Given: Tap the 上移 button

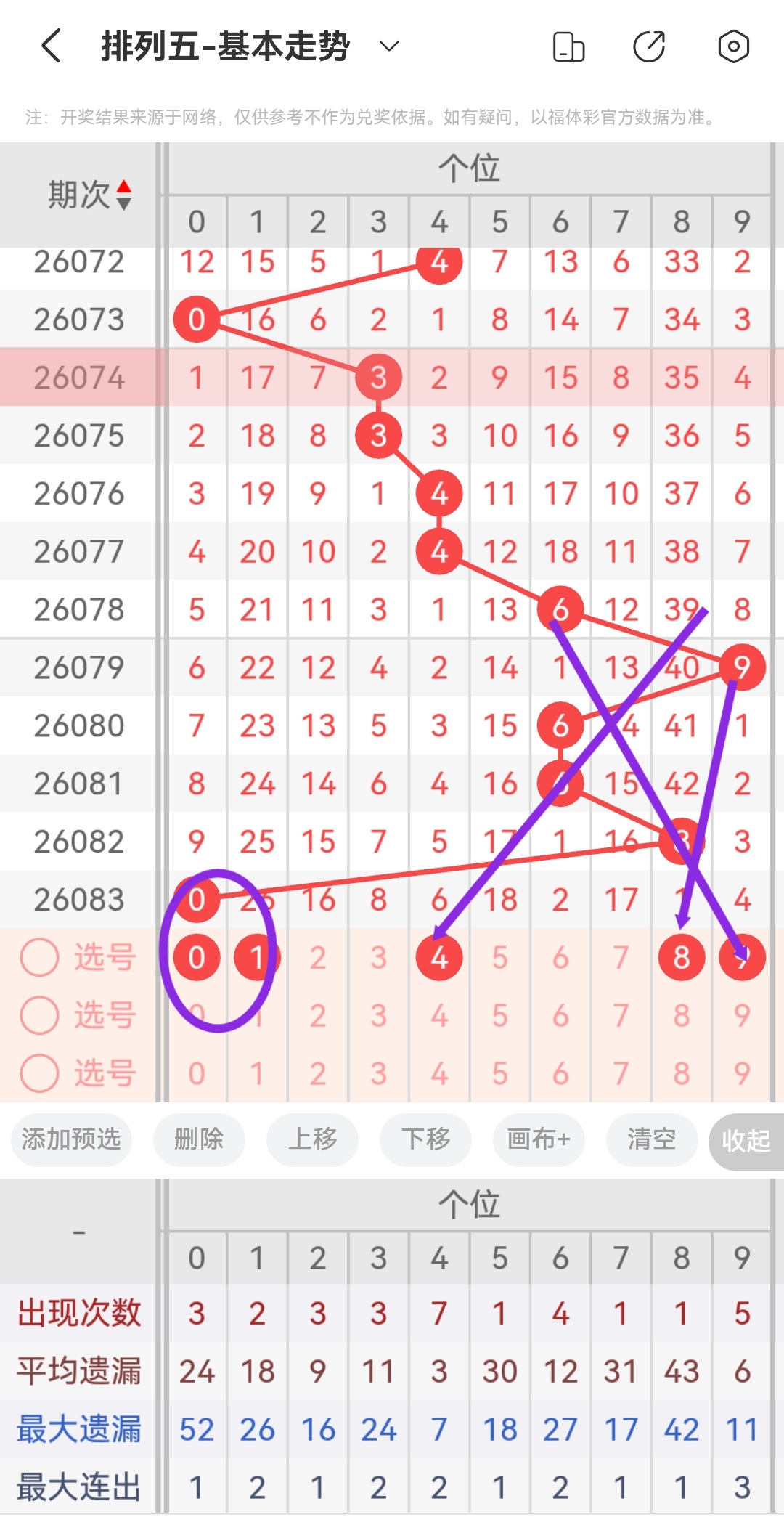Looking at the screenshot, I should [312, 1140].
